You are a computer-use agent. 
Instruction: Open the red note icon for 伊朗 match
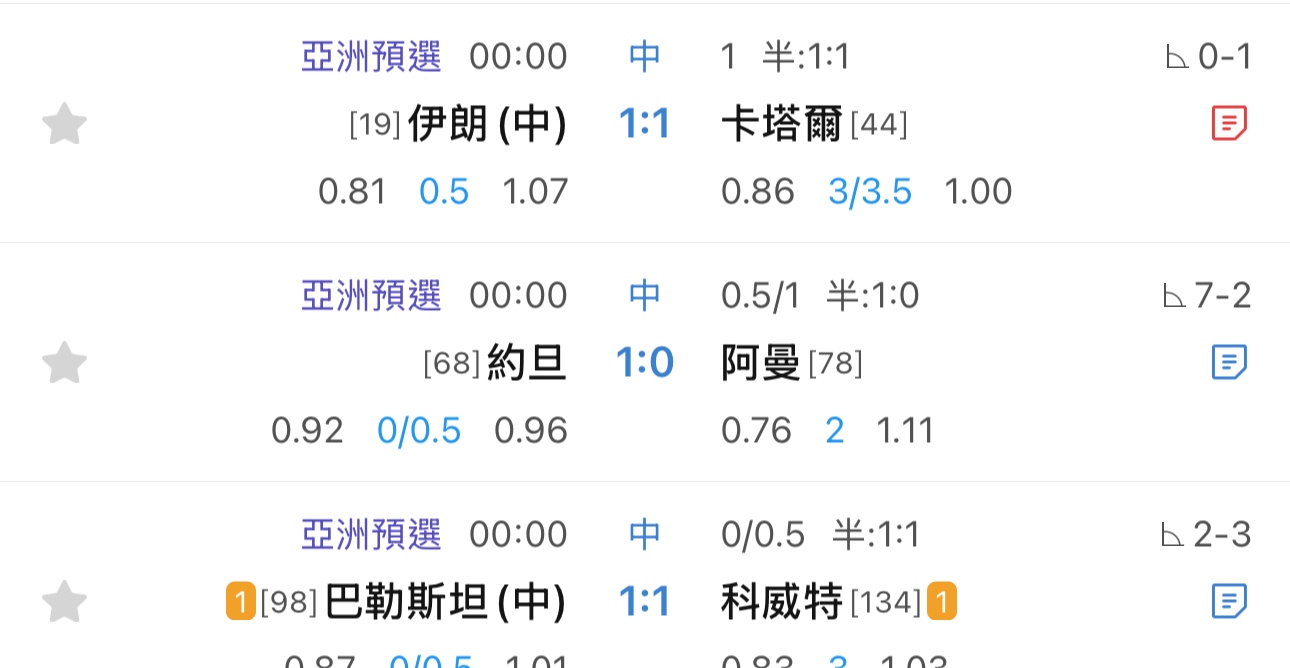tap(1229, 124)
